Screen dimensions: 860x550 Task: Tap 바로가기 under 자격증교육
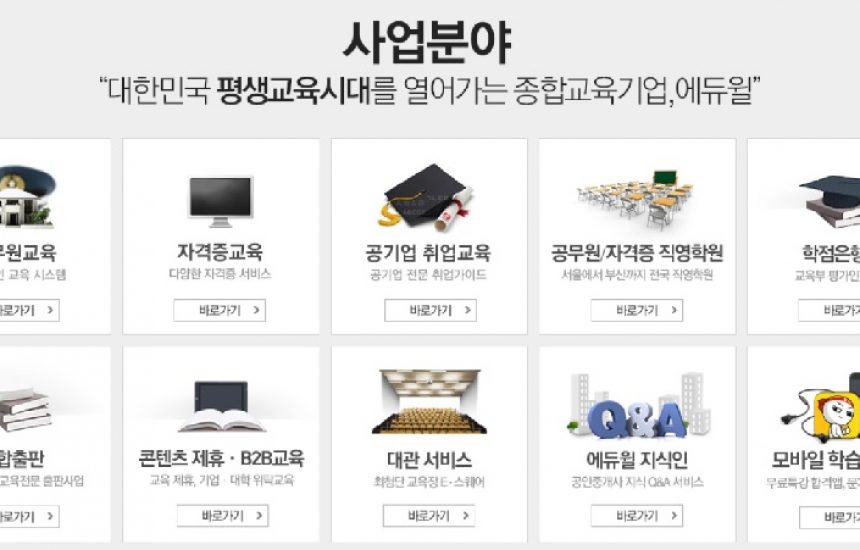(220, 311)
